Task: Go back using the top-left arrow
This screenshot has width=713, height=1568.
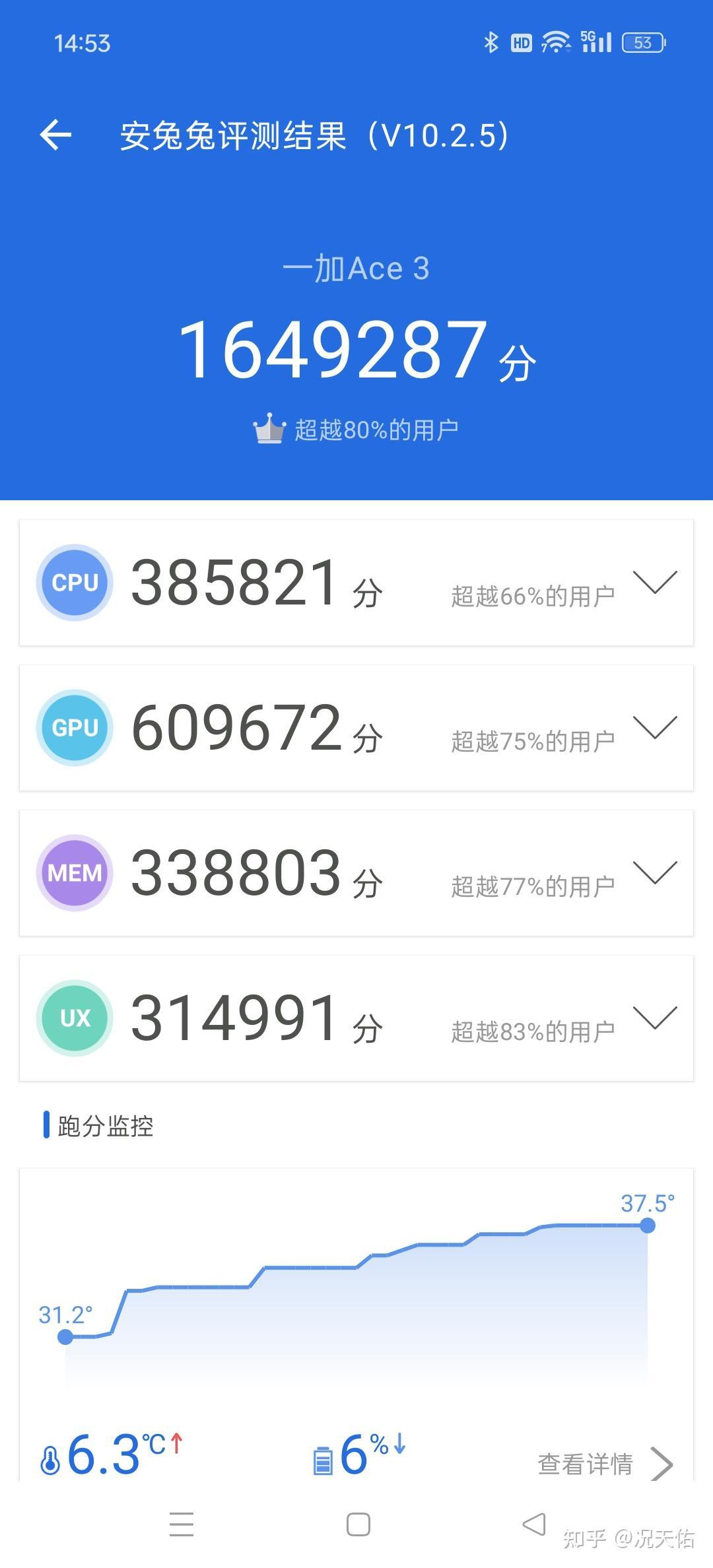Action: pos(56,135)
